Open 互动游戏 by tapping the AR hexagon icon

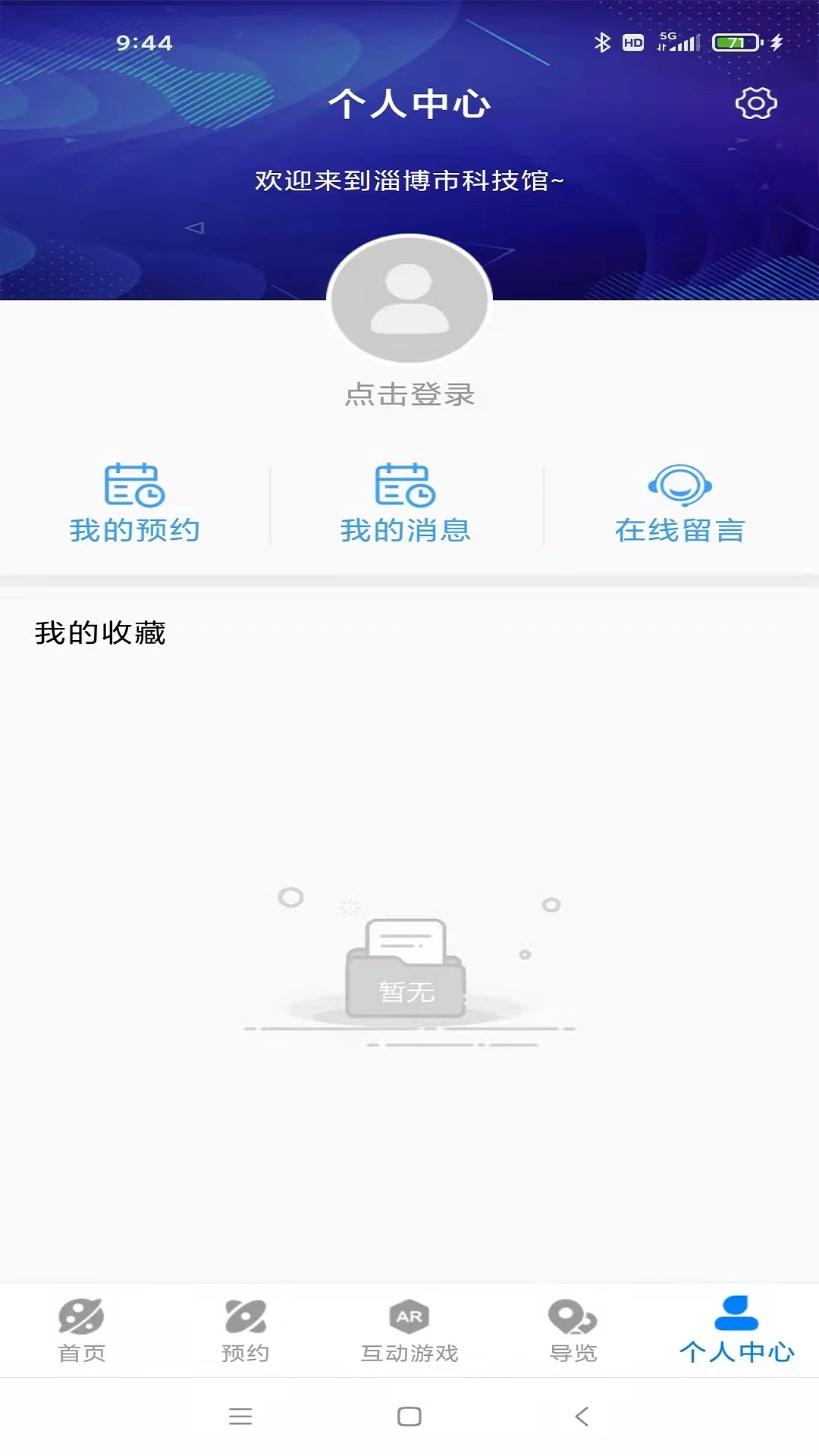(409, 1313)
